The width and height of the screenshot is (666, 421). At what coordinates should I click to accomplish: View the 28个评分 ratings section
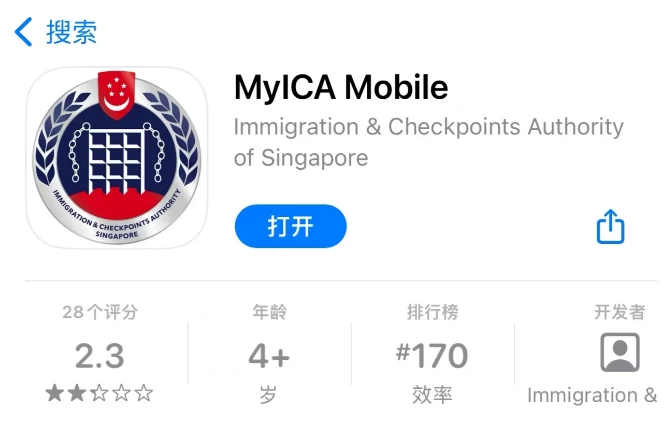pos(100,354)
